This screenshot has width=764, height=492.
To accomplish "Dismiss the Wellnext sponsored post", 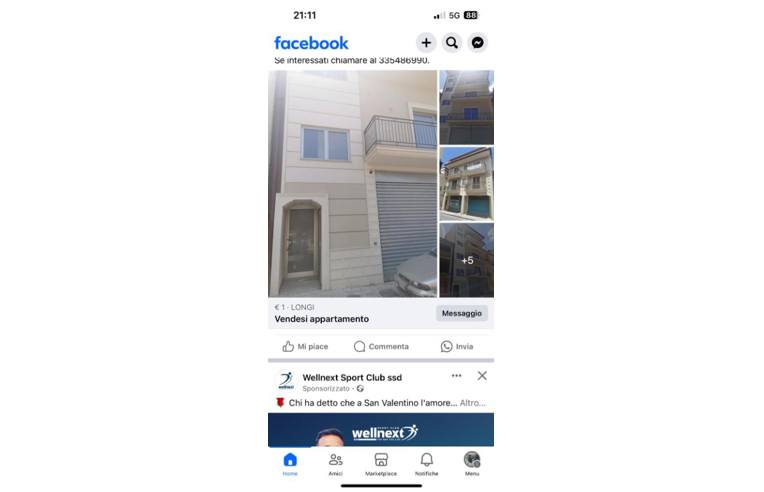I will 482,376.
